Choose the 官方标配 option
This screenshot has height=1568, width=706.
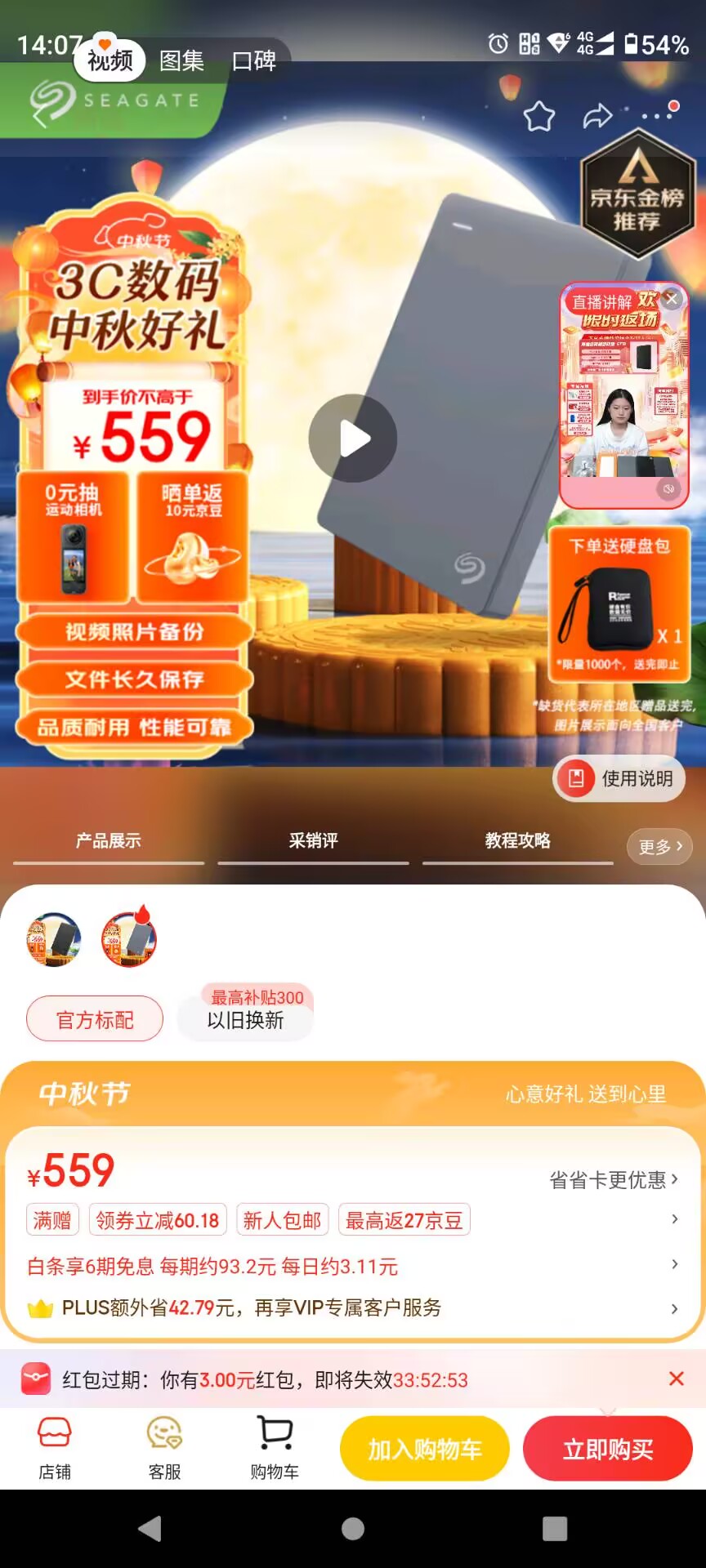click(95, 1019)
